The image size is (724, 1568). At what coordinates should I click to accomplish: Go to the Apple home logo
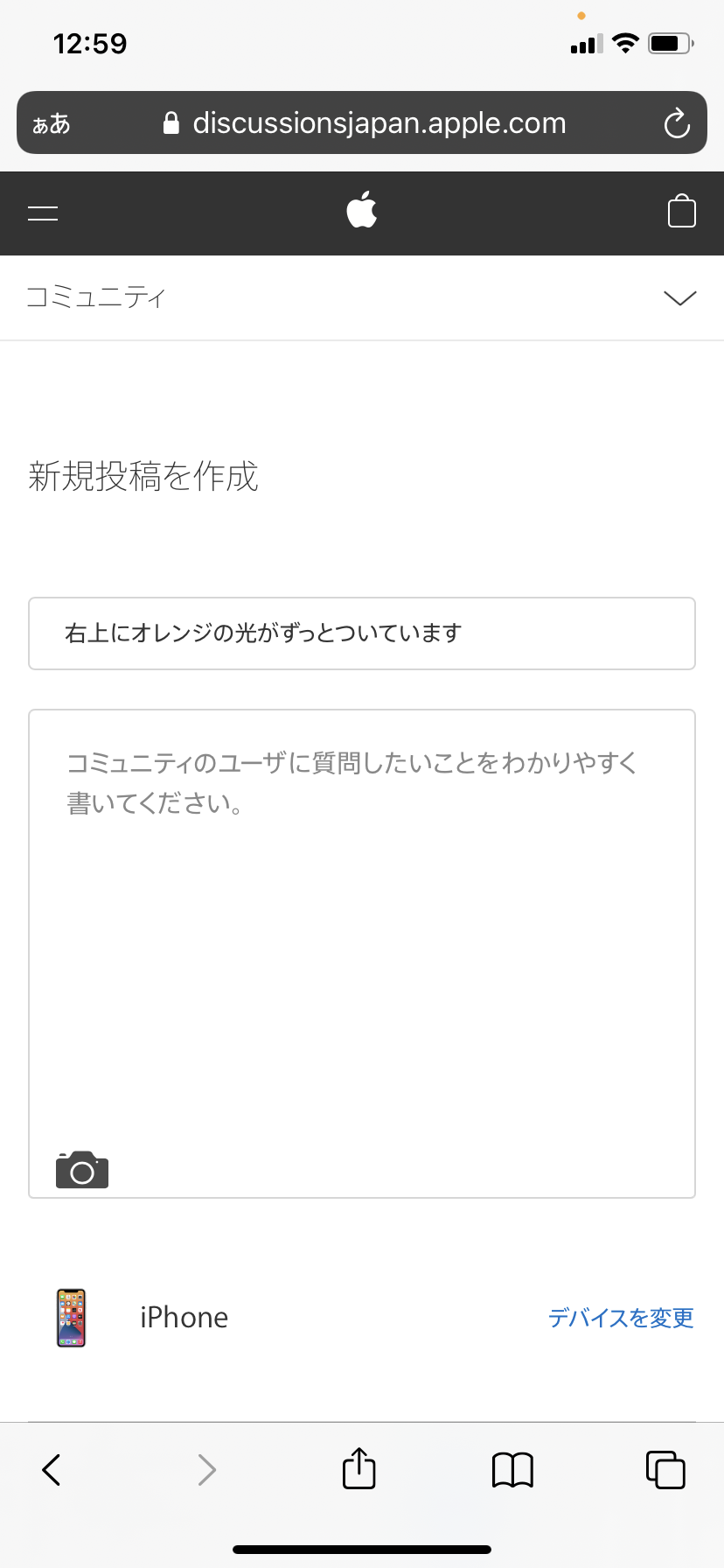pyautogui.click(x=362, y=211)
